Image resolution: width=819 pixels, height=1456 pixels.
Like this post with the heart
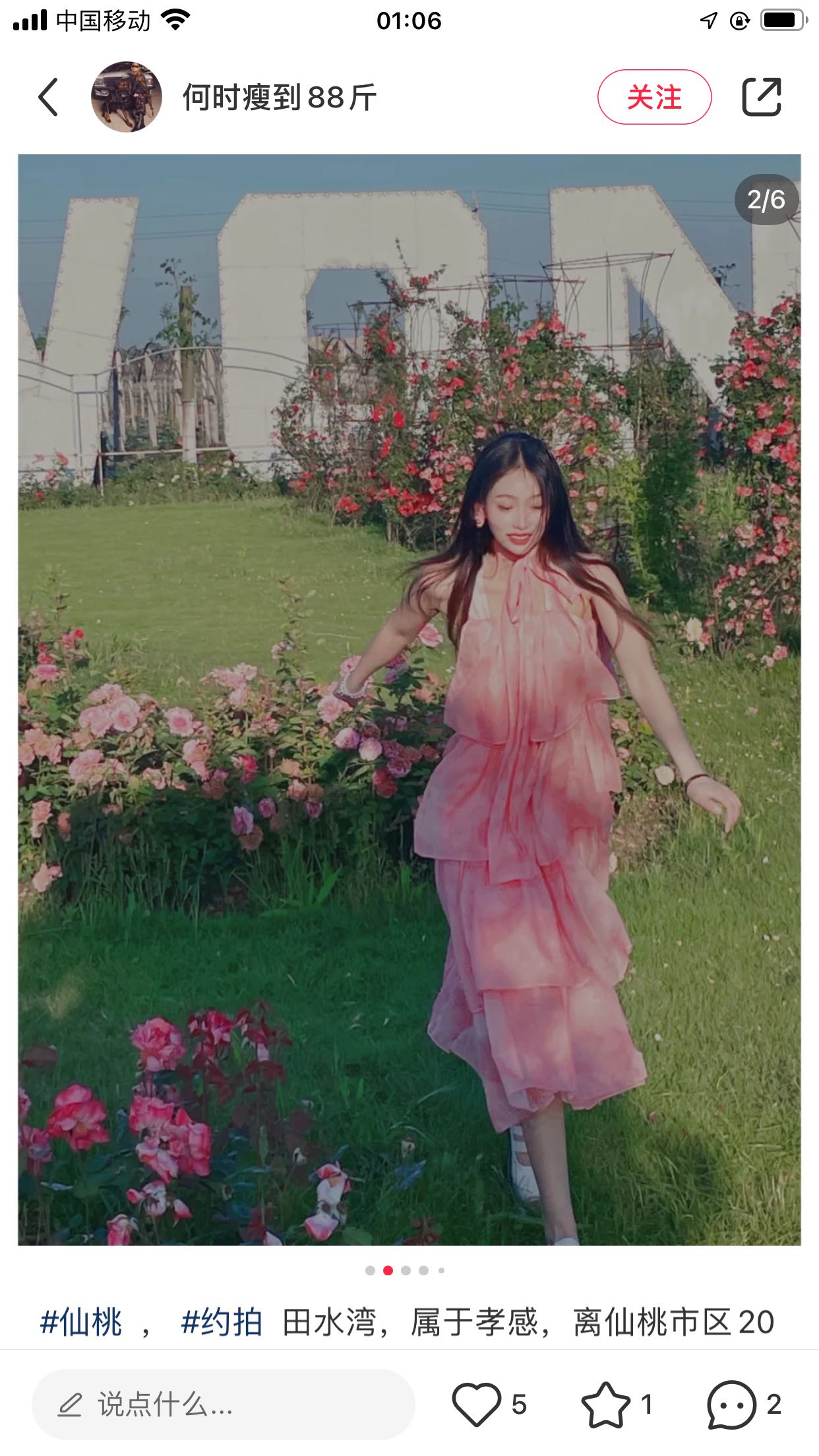tap(477, 1405)
